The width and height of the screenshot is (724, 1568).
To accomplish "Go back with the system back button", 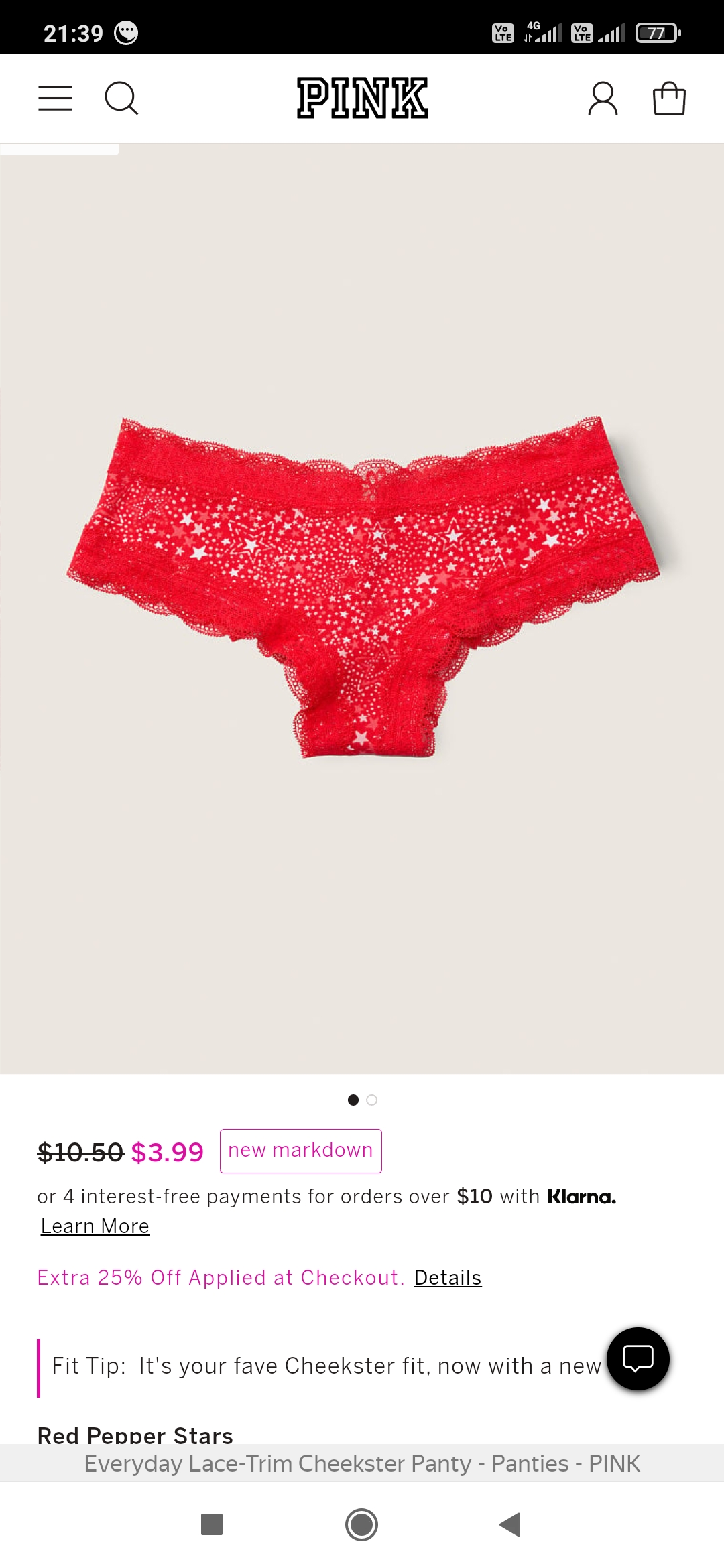I will coord(510,1524).
